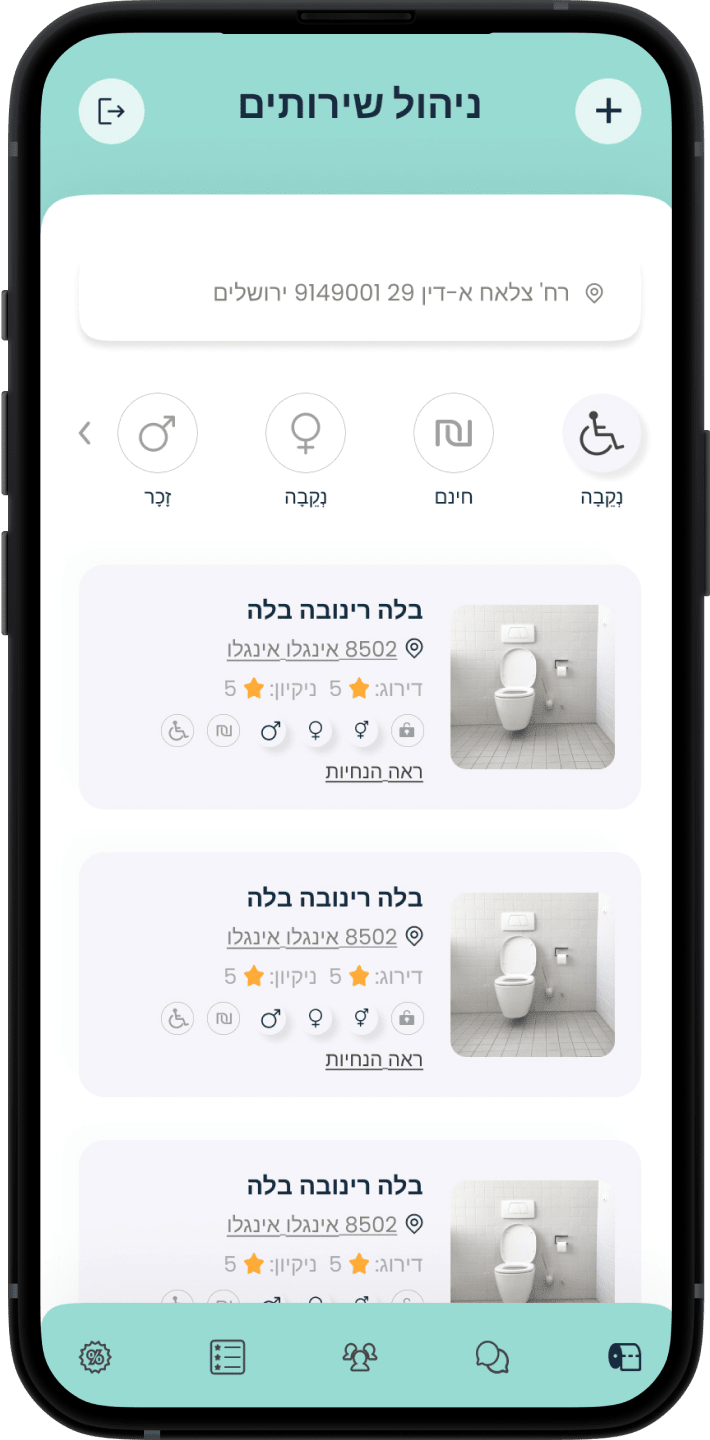Image resolution: width=710 pixels, height=1440 pixels.
Task: Open the chat bubbles tab
Action: 492,1357
